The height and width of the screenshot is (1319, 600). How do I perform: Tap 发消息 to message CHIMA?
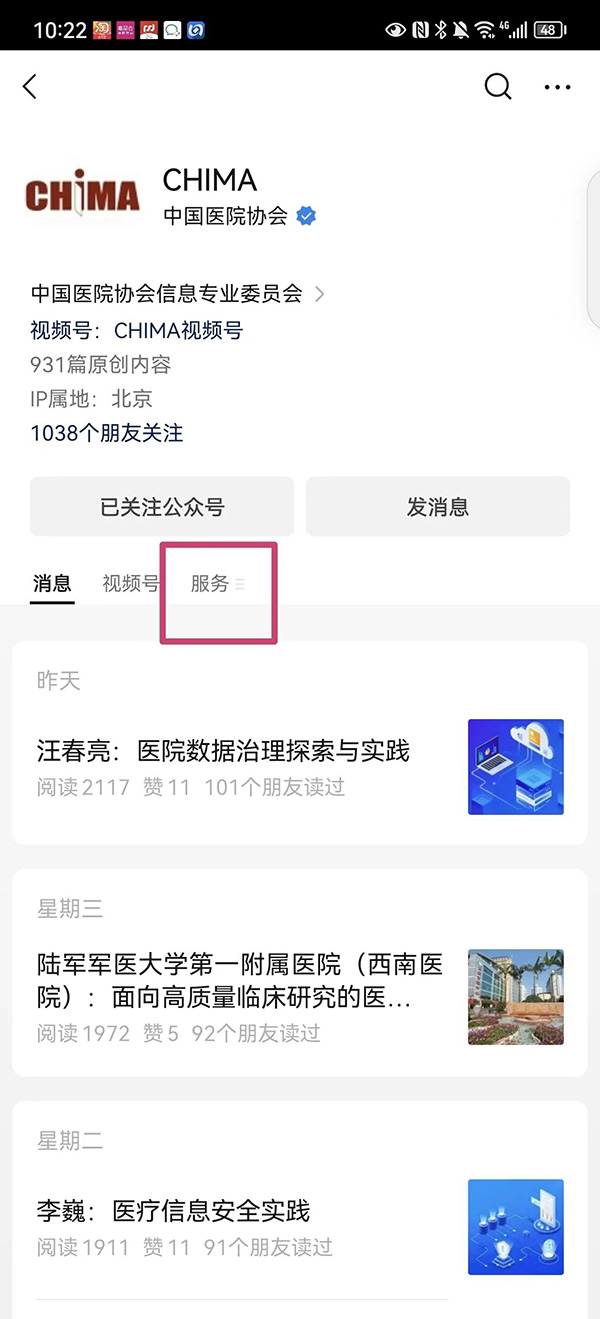[x=438, y=507]
